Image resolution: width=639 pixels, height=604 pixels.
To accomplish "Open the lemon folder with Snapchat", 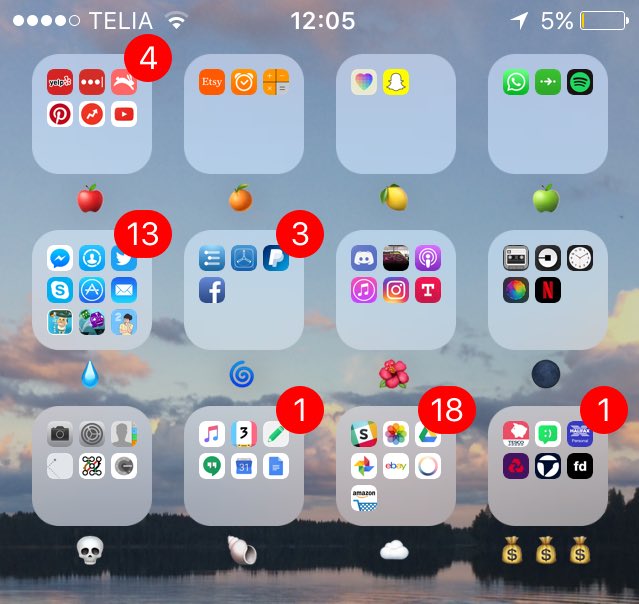I will [x=396, y=114].
